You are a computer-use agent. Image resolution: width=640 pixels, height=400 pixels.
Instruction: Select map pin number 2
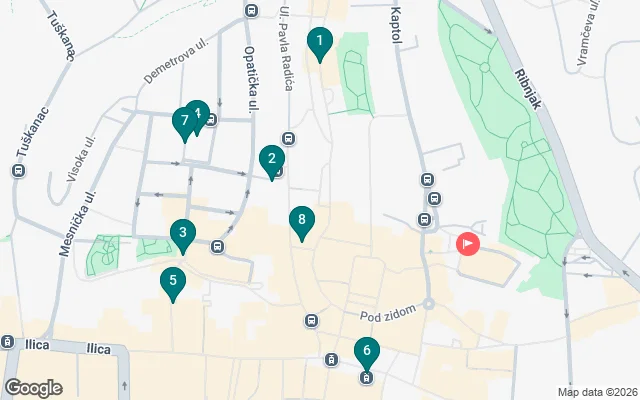tap(271, 159)
